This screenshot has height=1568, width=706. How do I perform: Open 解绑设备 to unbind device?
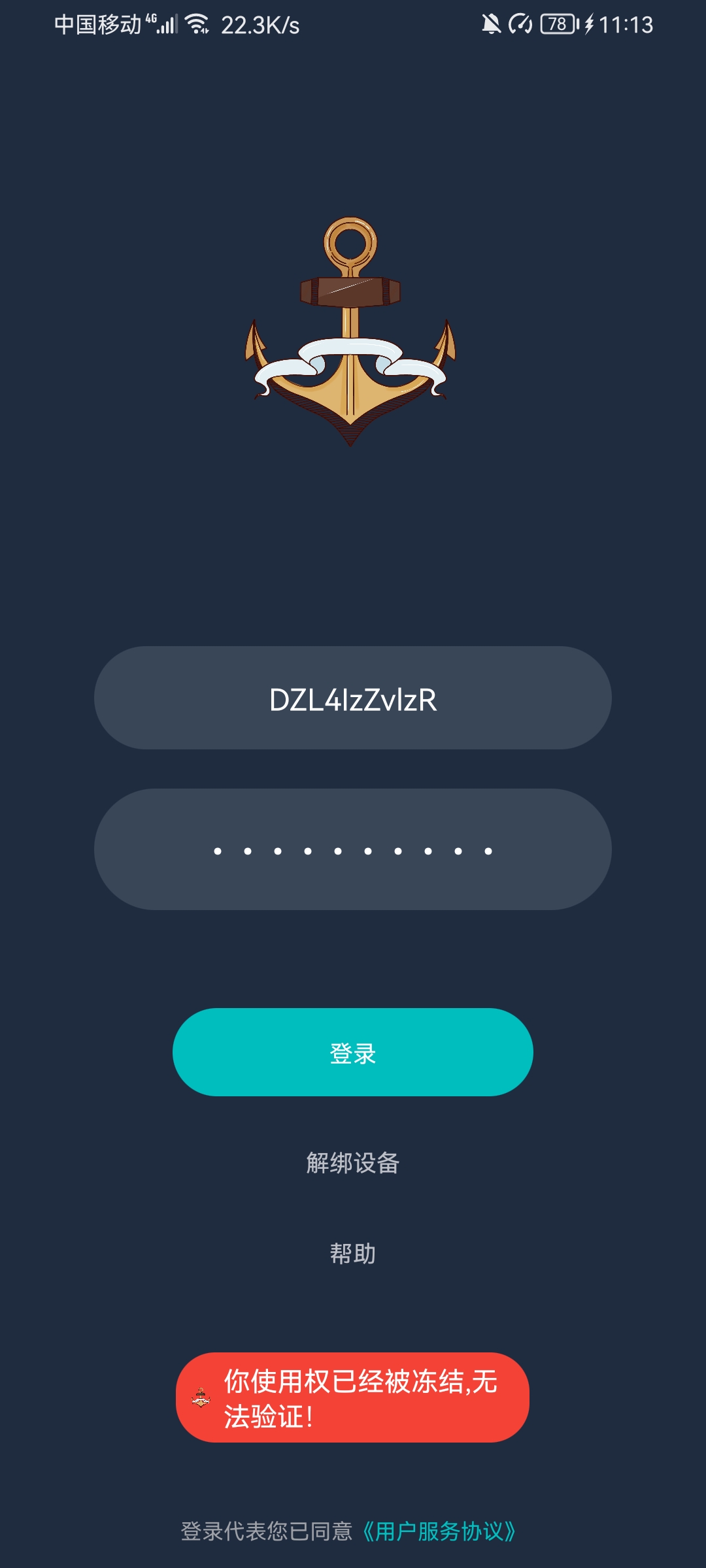(353, 1163)
